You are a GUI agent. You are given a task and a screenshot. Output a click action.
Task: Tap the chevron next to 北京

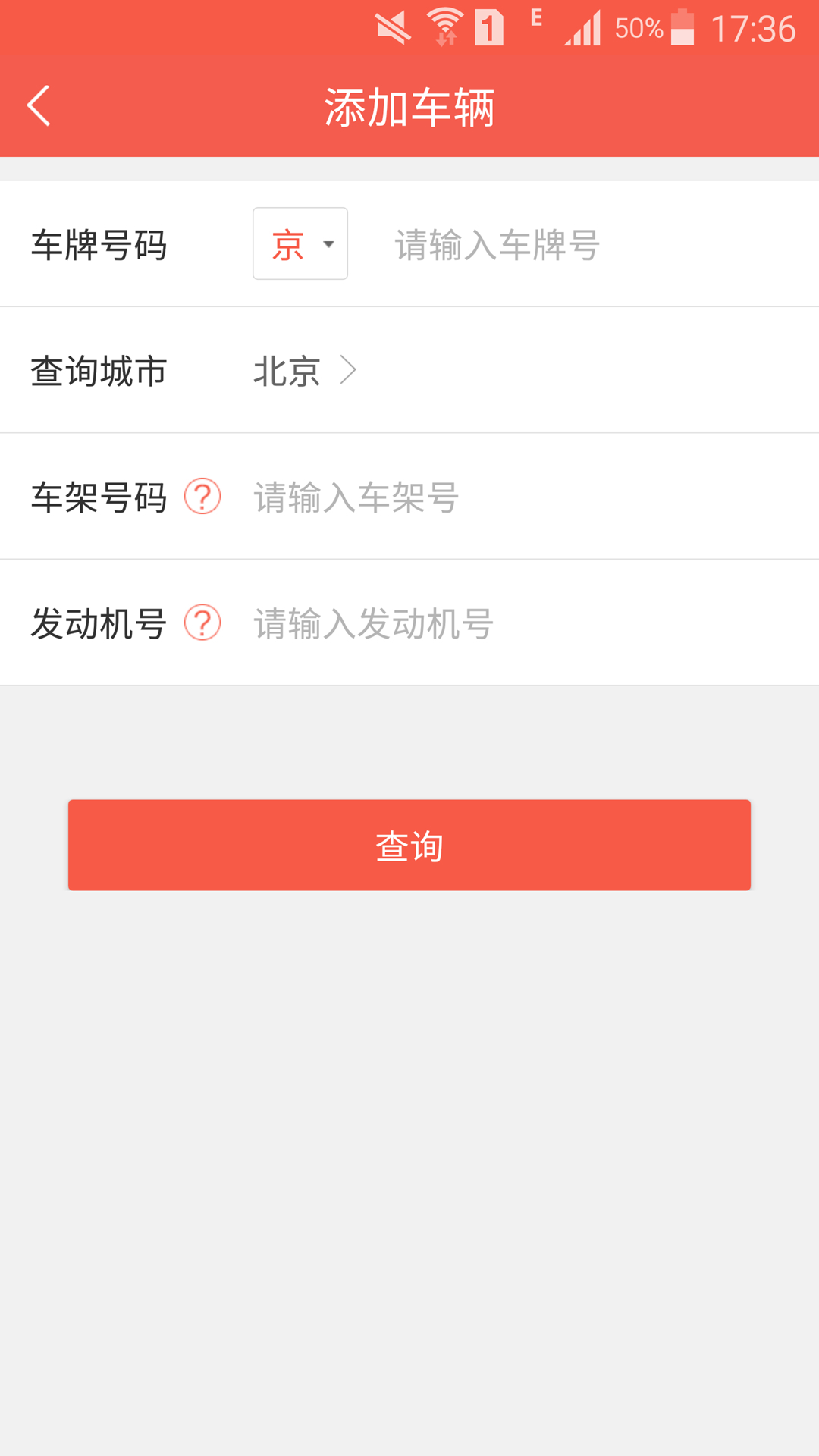(350, 370)
